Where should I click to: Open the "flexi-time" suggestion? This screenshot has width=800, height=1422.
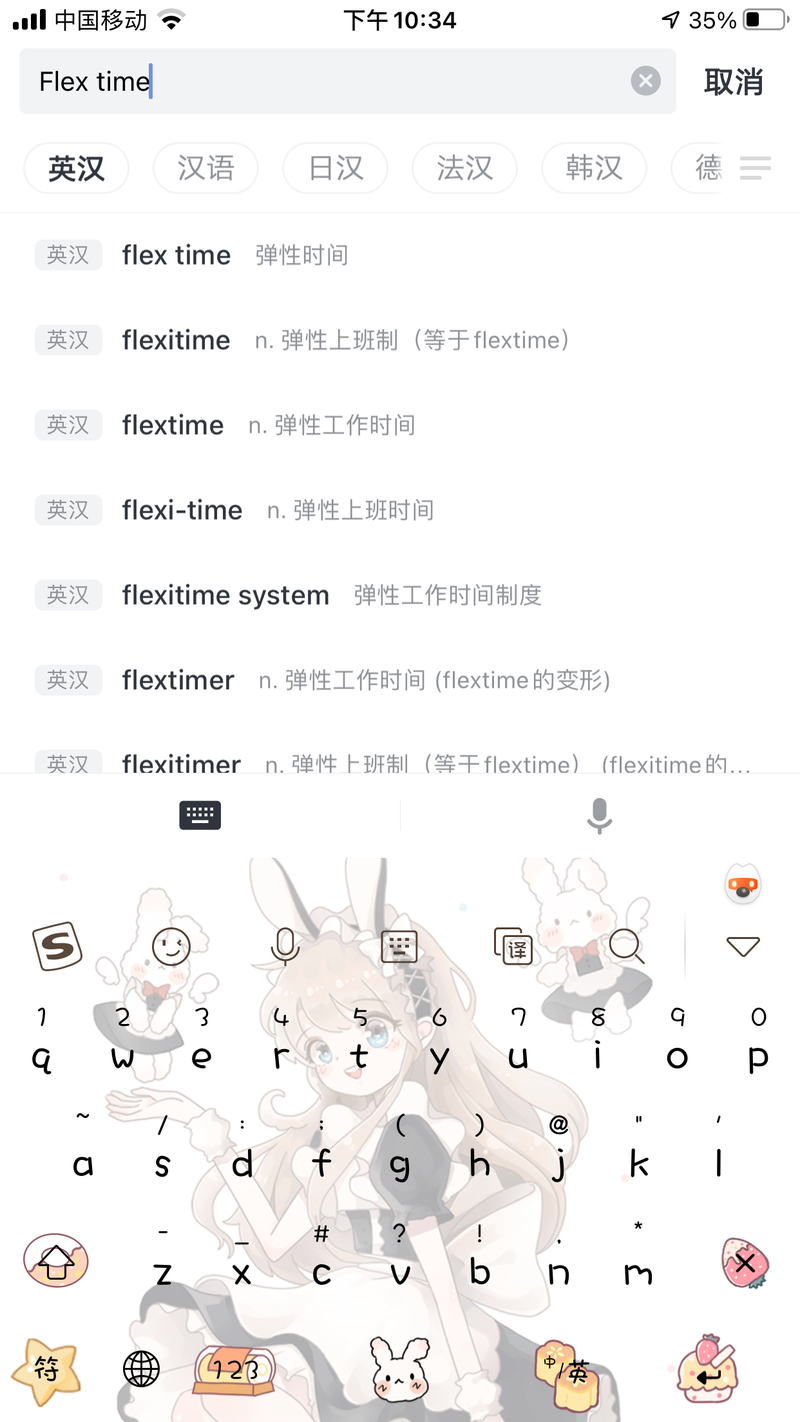click(x=182, y=511)
